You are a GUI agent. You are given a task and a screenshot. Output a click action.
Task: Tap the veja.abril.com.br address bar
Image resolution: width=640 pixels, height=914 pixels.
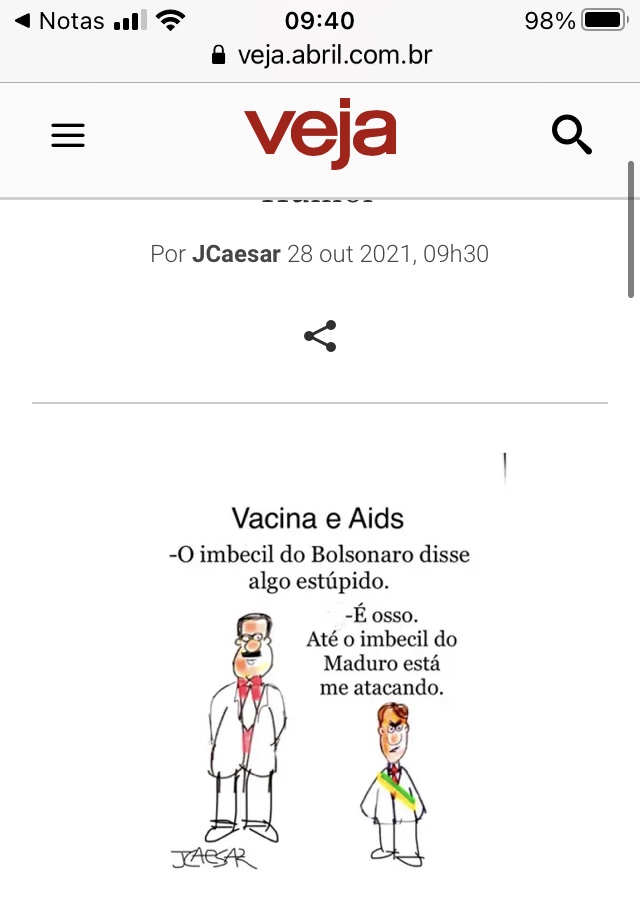[322, 55]
